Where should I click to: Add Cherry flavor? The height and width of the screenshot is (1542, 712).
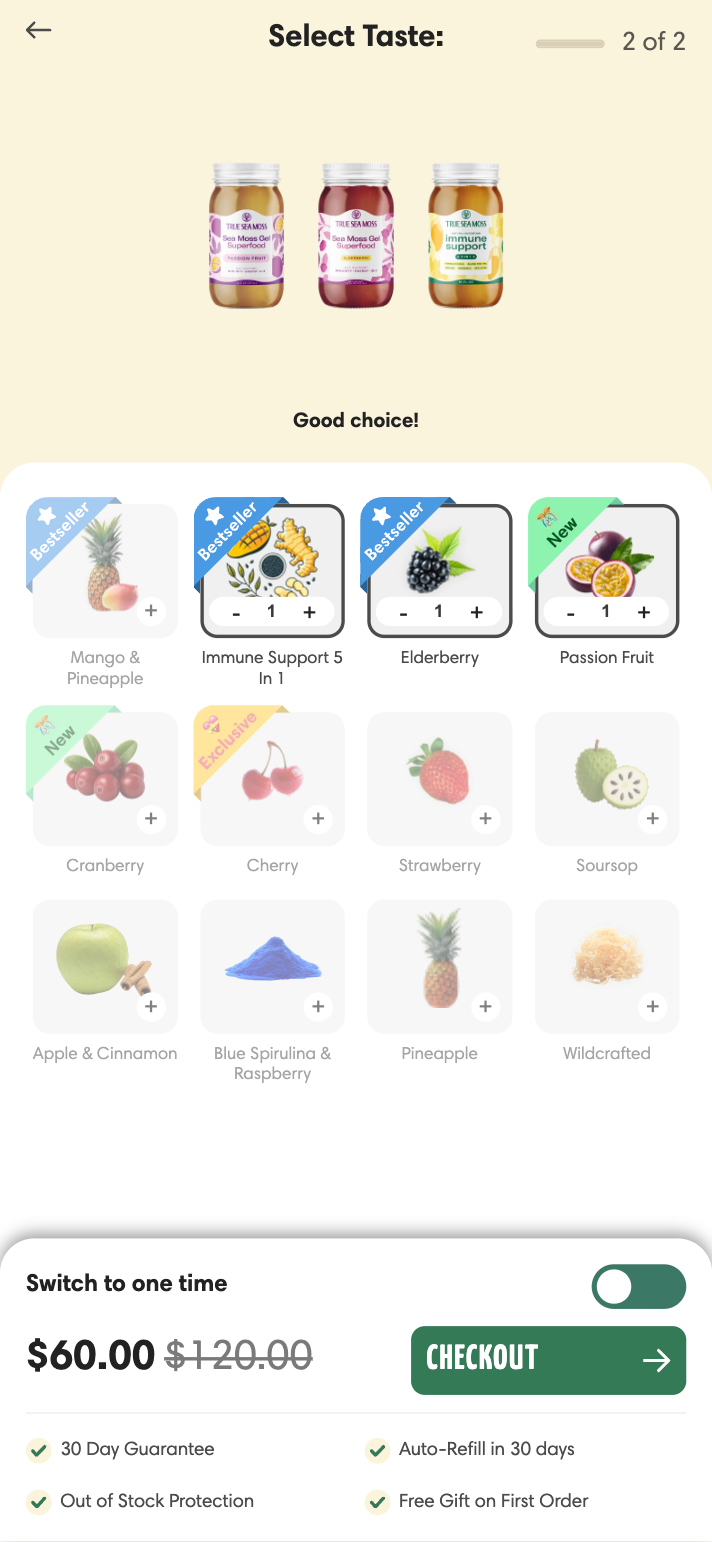click(318, 818)
